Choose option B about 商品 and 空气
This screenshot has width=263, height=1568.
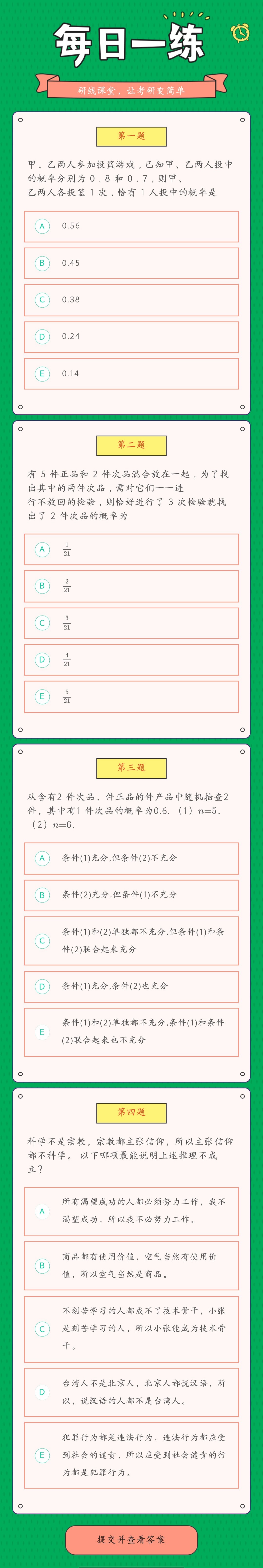click(131, 1266)
